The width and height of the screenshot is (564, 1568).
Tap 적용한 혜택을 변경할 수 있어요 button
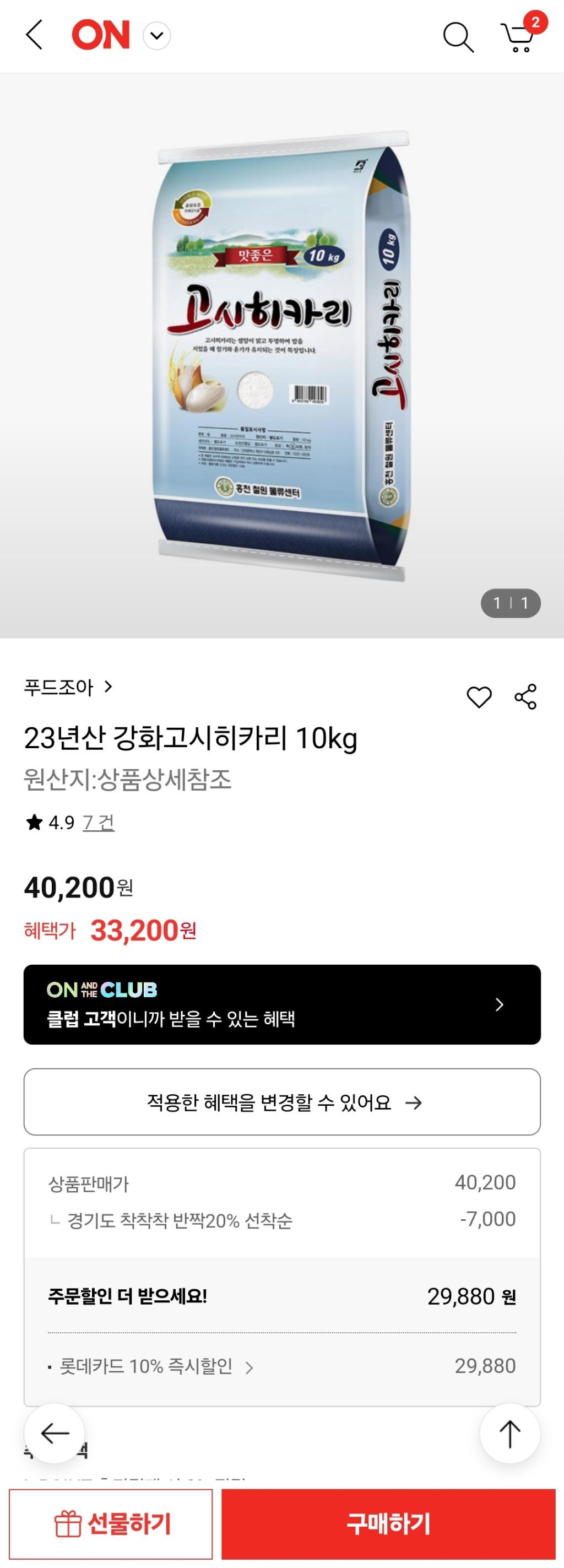(x=281, y=1102)
